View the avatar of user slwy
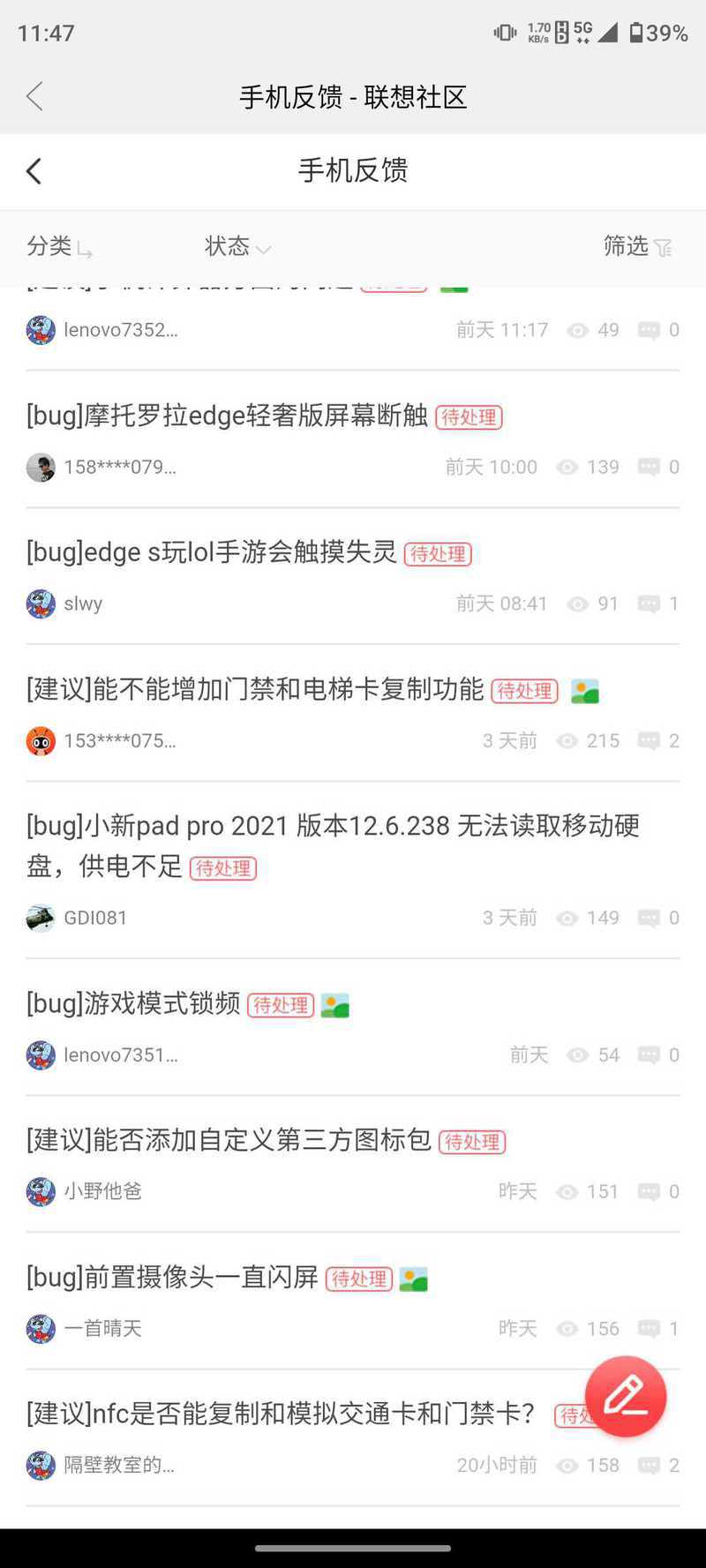The width and height of the screenshot is (706, 1568). (41, 604)
